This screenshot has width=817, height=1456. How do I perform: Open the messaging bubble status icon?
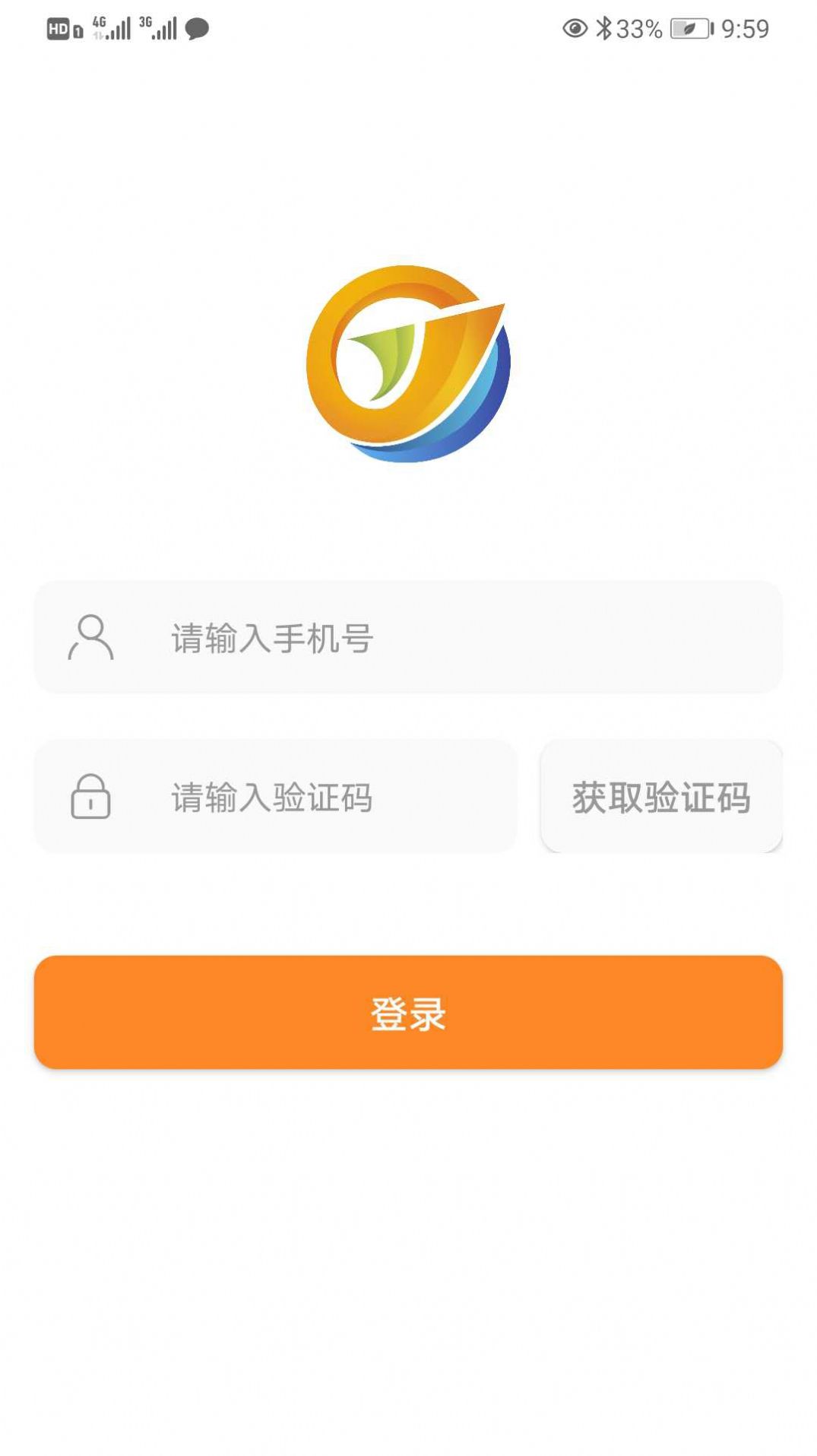point(196,29)
